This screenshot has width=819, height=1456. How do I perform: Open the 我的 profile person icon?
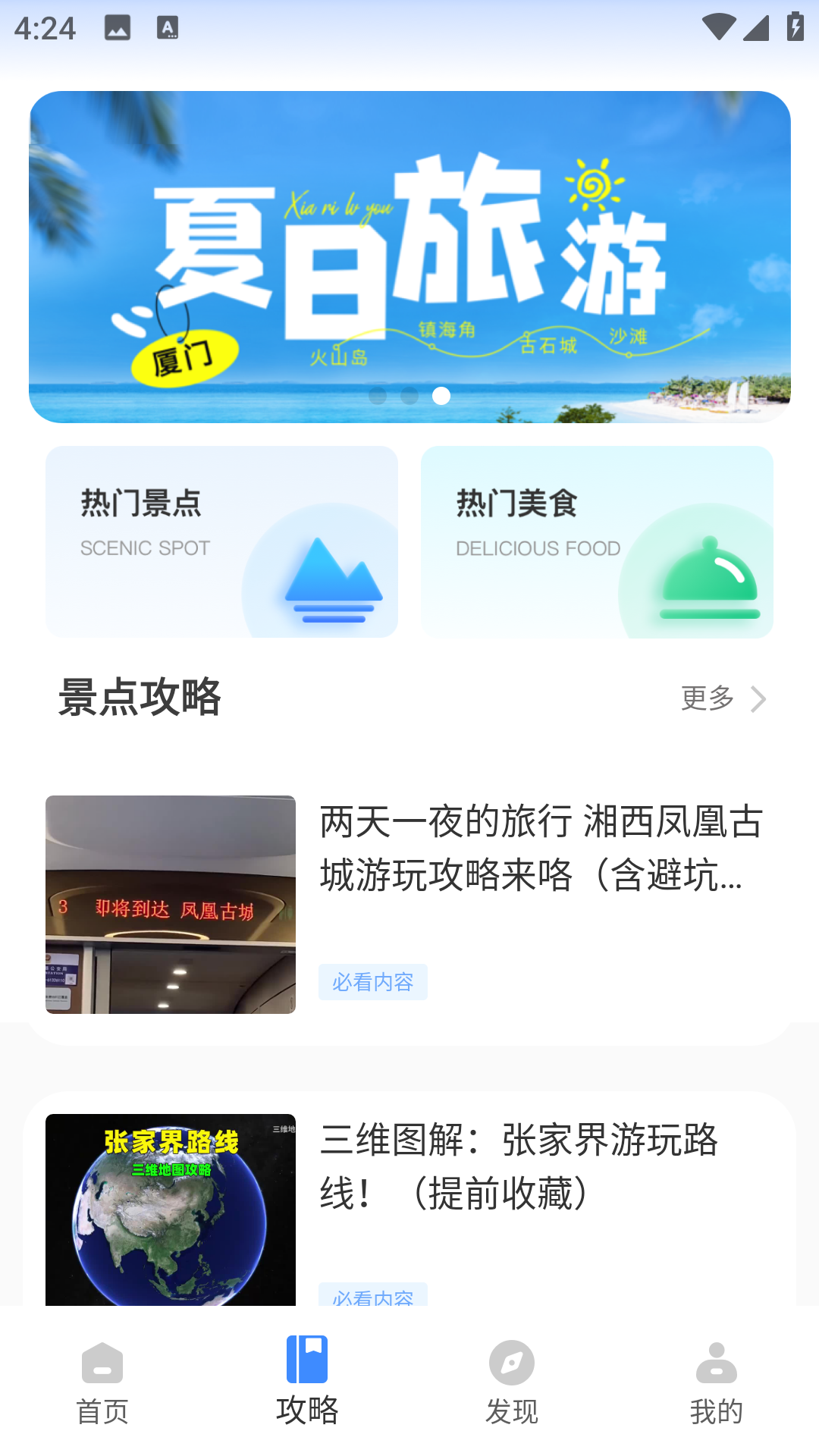coord(717,1361)
